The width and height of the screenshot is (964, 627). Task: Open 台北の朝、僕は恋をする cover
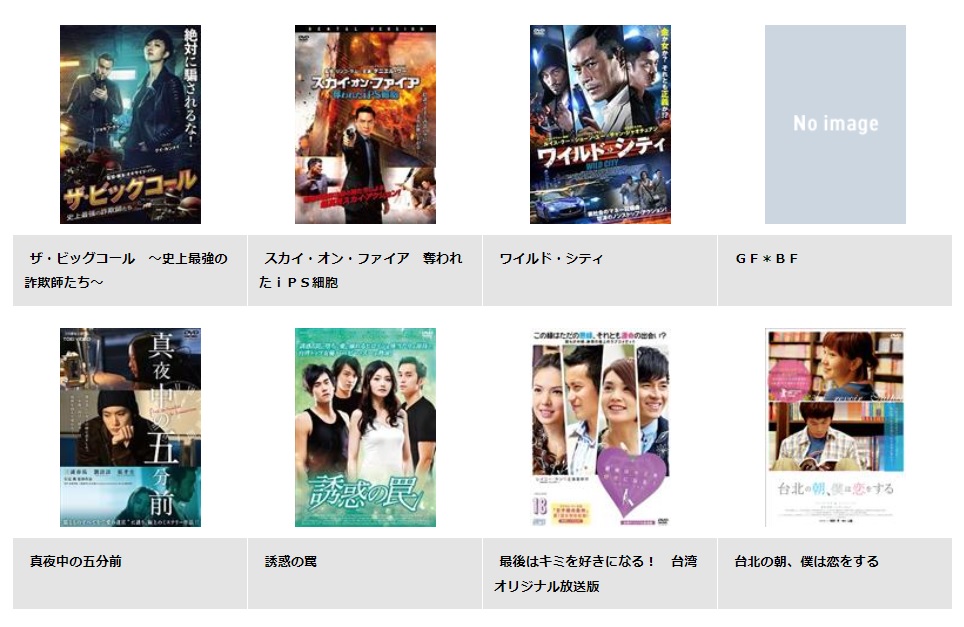[x=835, y=427]
